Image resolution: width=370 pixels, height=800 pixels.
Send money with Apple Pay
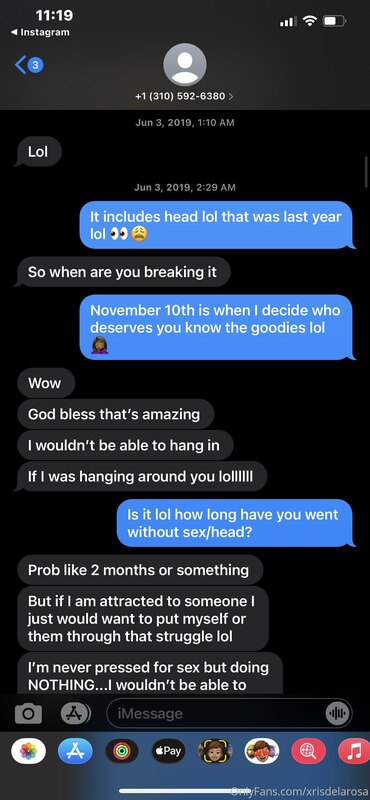click(168, 751)
